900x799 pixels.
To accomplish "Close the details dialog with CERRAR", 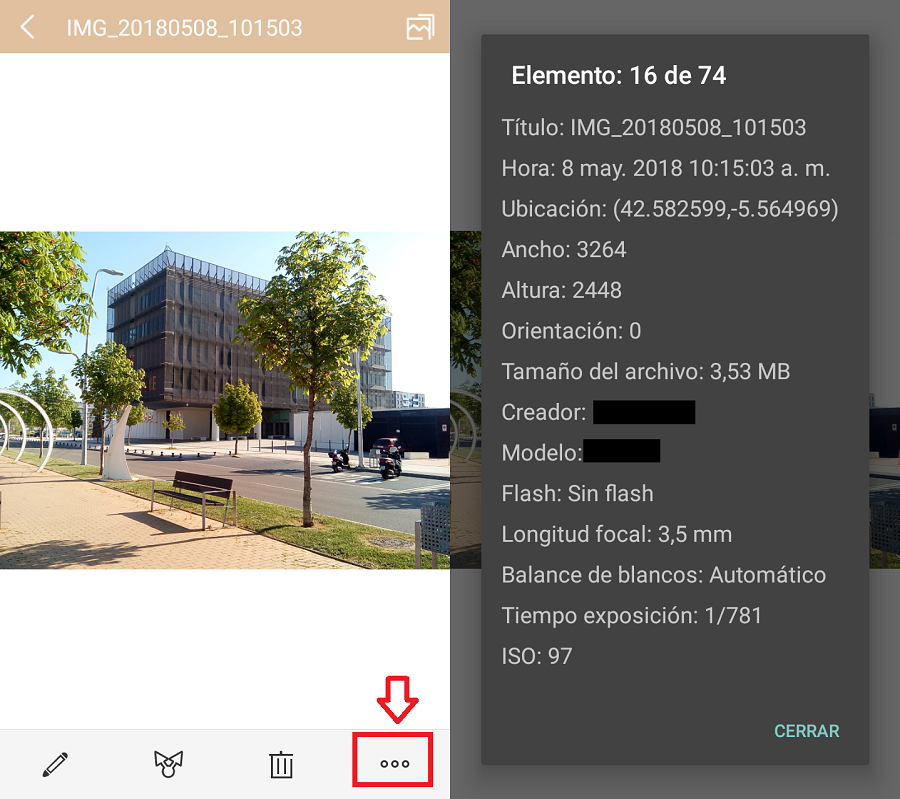I will (x=806, y=731).
